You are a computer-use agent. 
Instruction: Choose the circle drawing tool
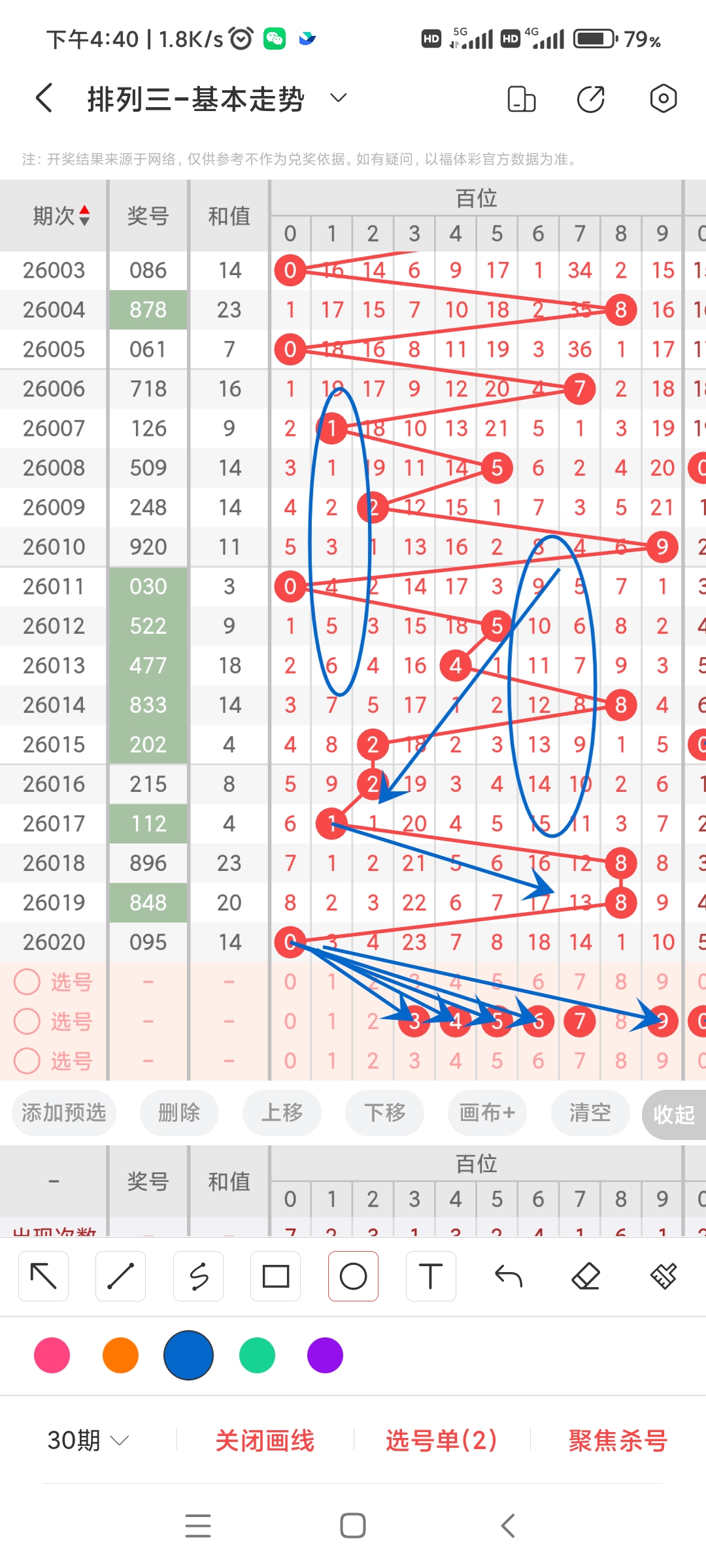[x=353, y=1275]
